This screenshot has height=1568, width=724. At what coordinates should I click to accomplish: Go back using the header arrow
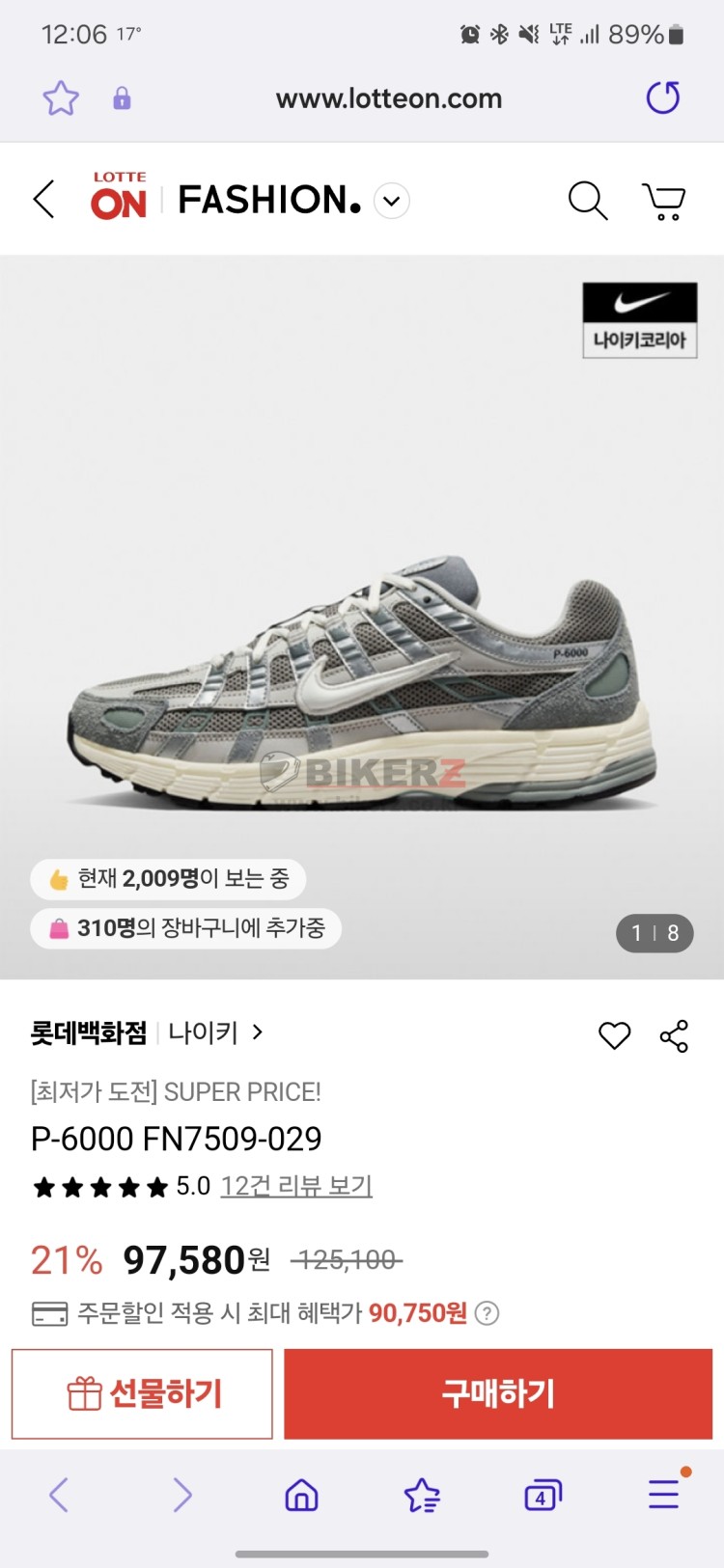pos(44,200)
